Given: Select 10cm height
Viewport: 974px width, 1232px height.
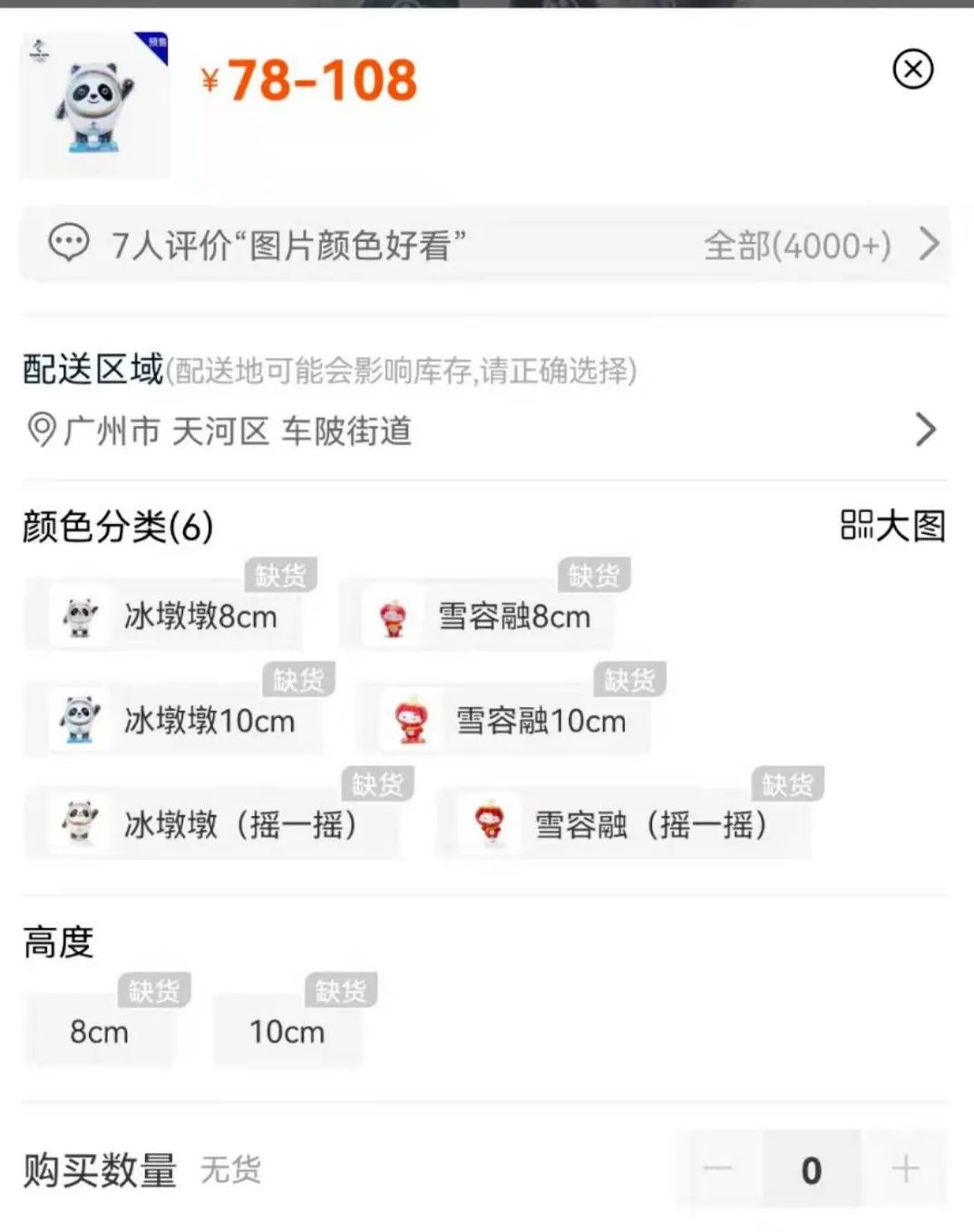Looking at the screenshot, I should [x=287, y=1032].
